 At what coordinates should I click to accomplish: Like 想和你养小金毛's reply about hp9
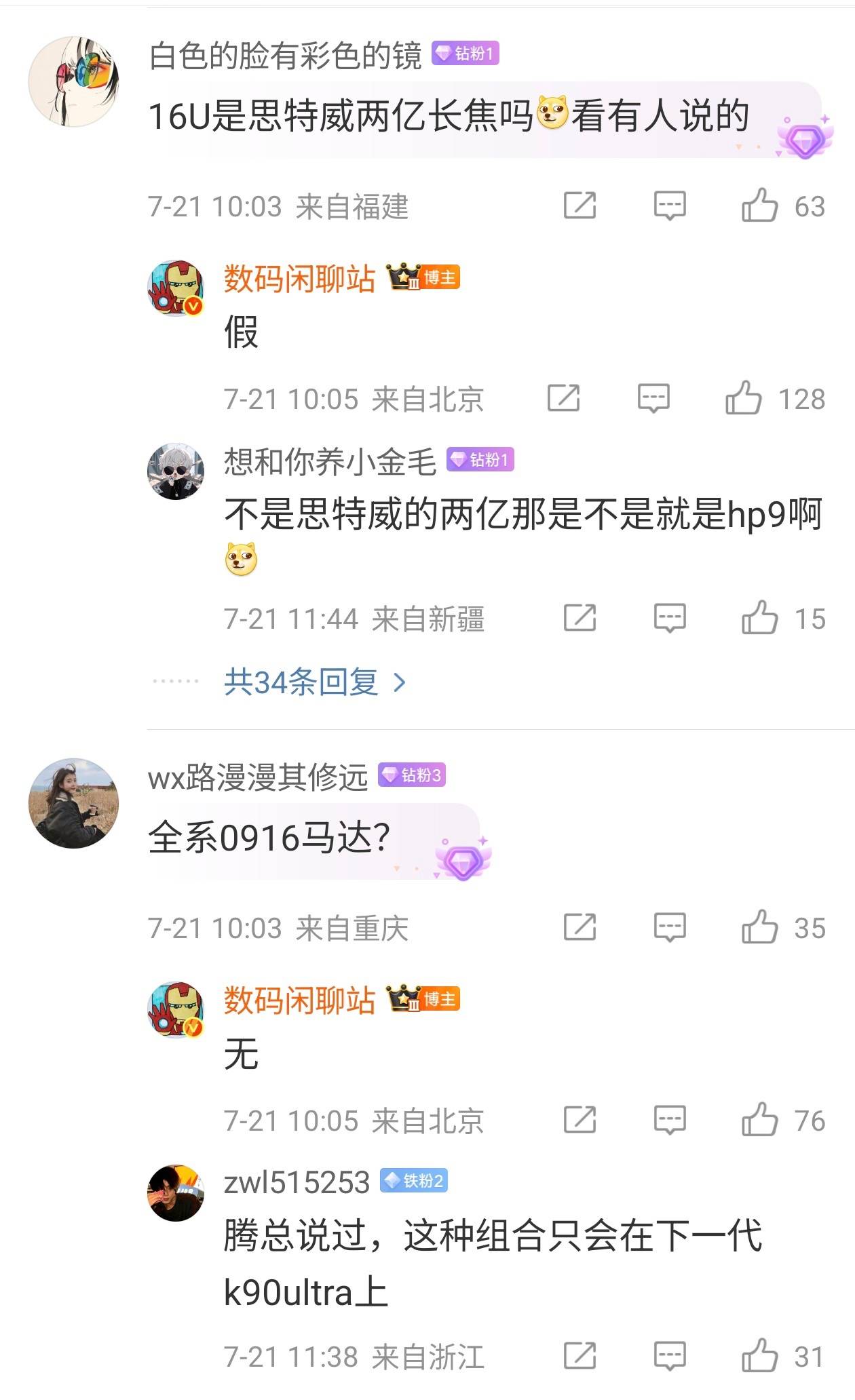click(759, 618)
